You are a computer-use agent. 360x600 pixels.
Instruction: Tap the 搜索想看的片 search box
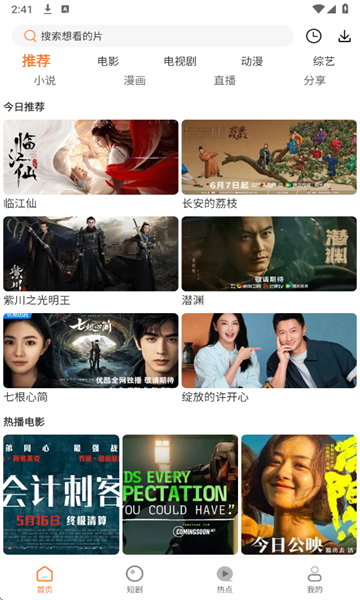pyautogui.click(x=153, y=36)
